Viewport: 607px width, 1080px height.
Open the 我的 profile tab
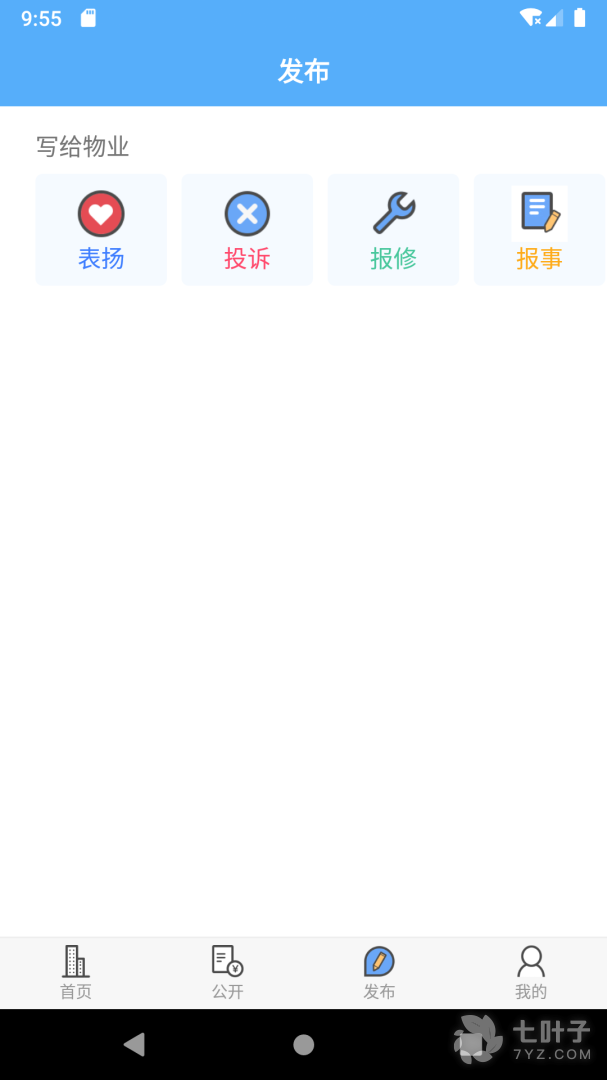click(531, 973)
